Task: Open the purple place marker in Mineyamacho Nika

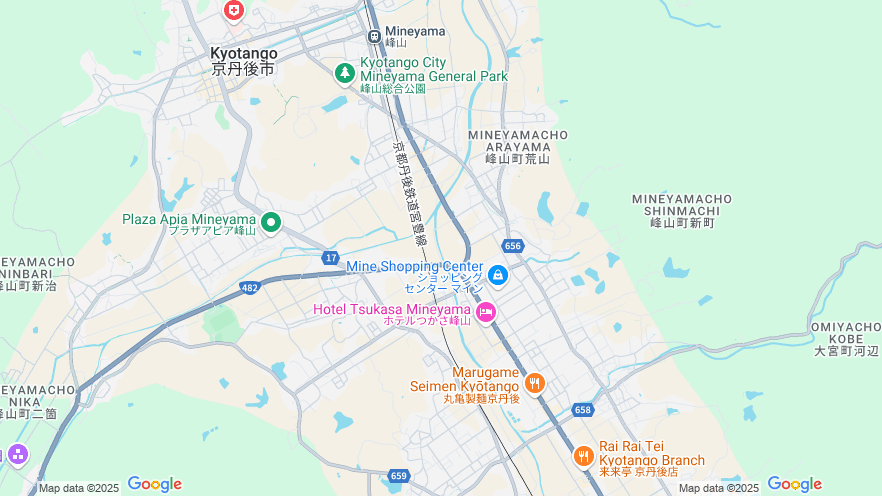Action: pos(17,455)
